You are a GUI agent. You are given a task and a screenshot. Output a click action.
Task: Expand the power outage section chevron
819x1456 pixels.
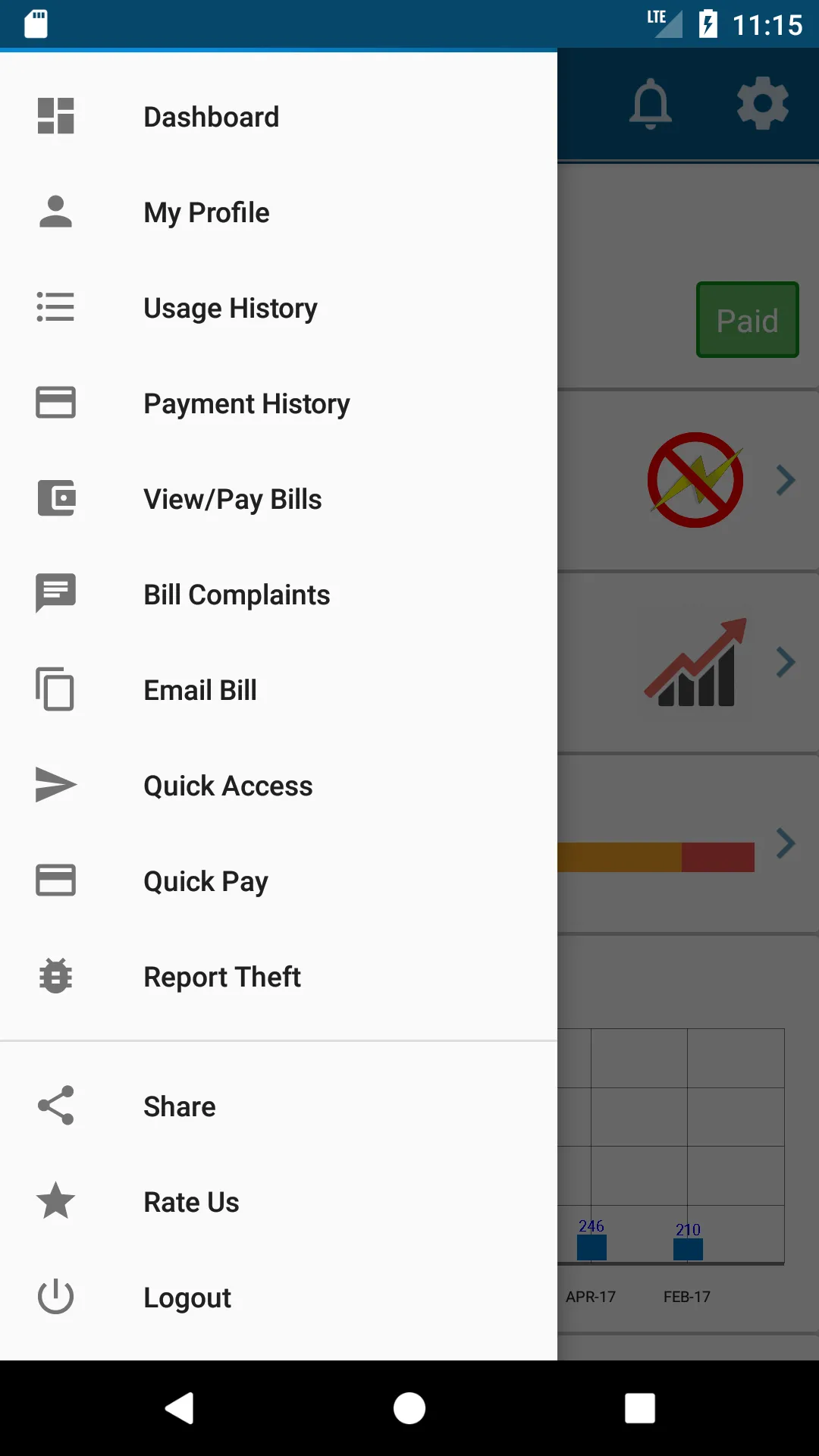[x=785, y=480]
